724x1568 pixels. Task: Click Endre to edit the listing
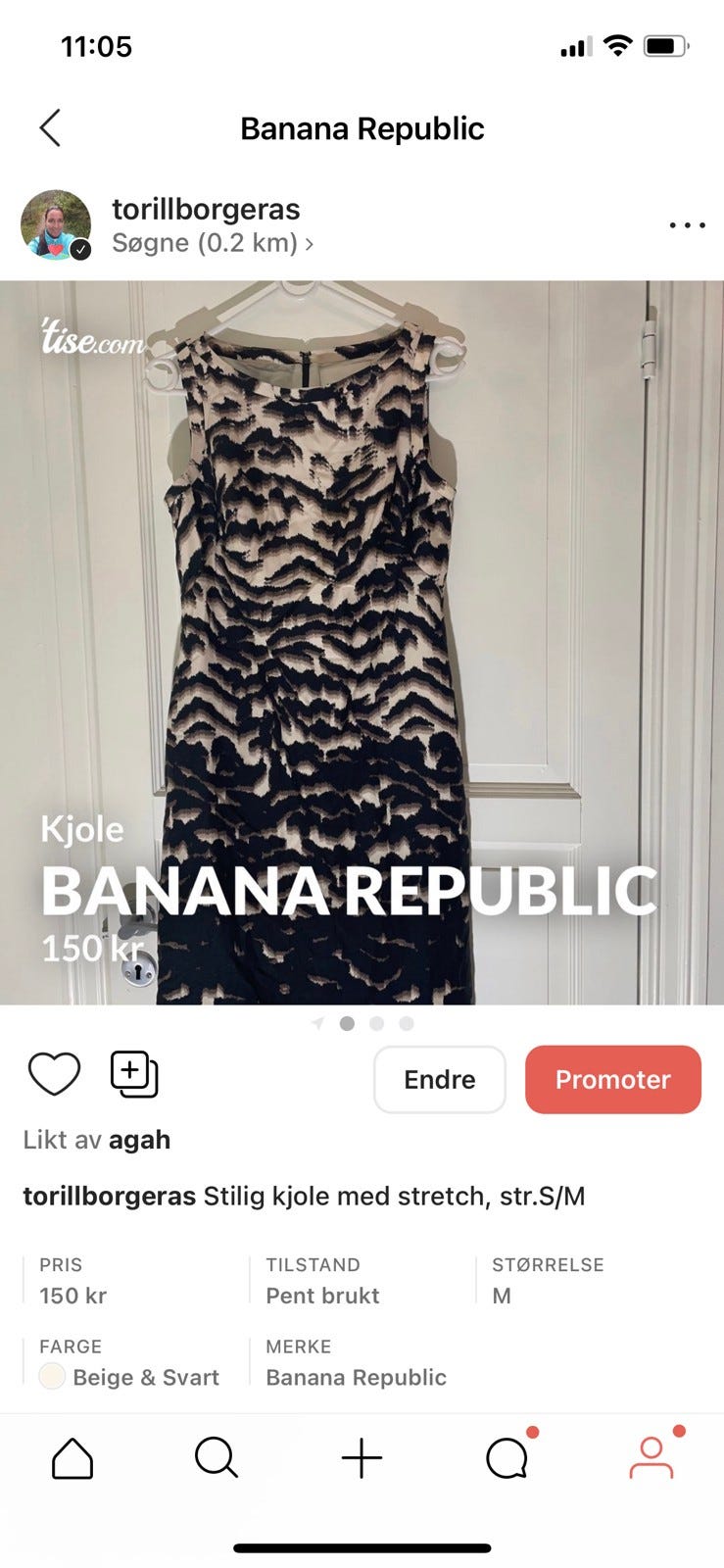439,1079
